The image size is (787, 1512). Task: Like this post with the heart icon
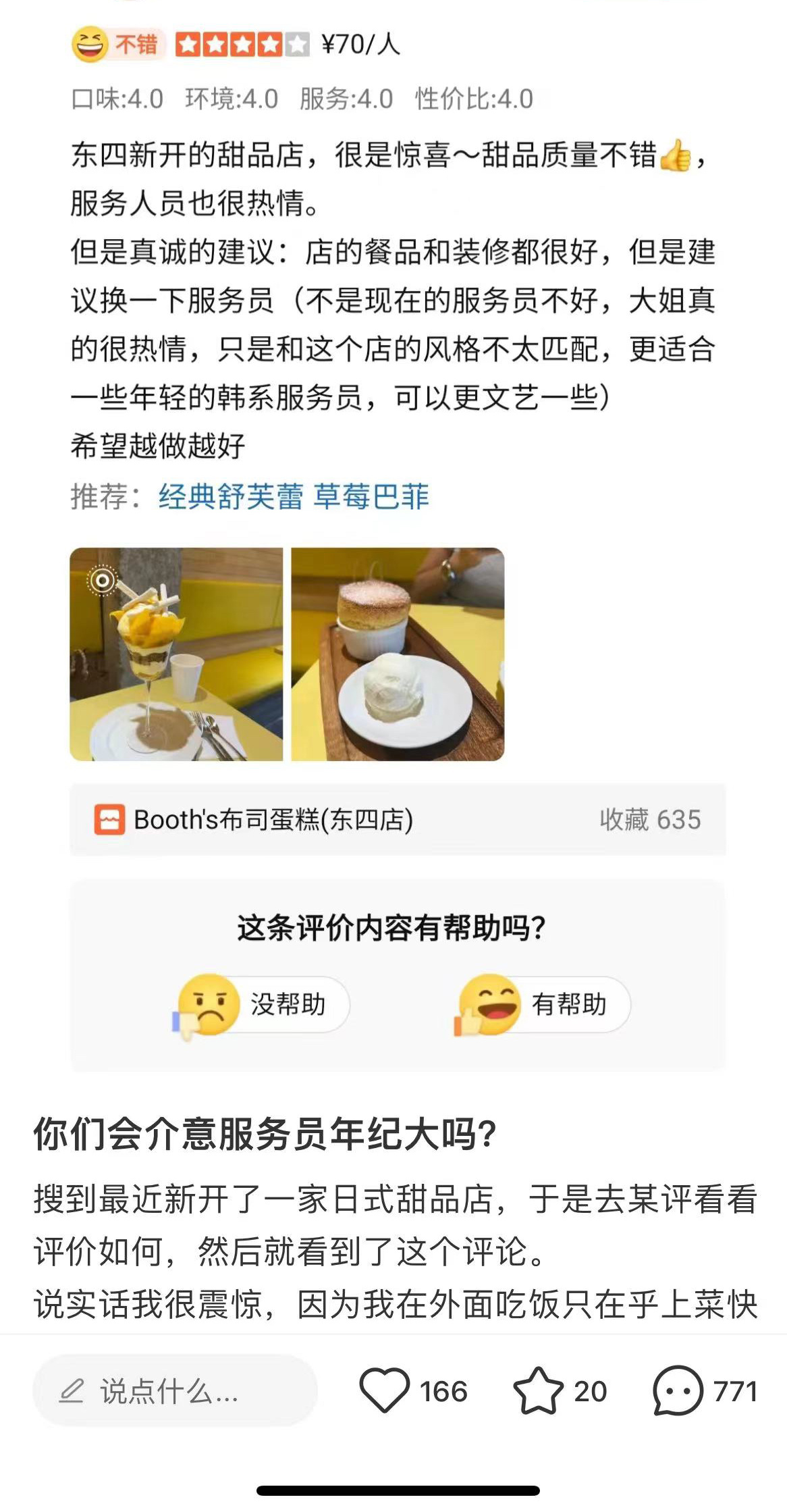point(385,1390)
